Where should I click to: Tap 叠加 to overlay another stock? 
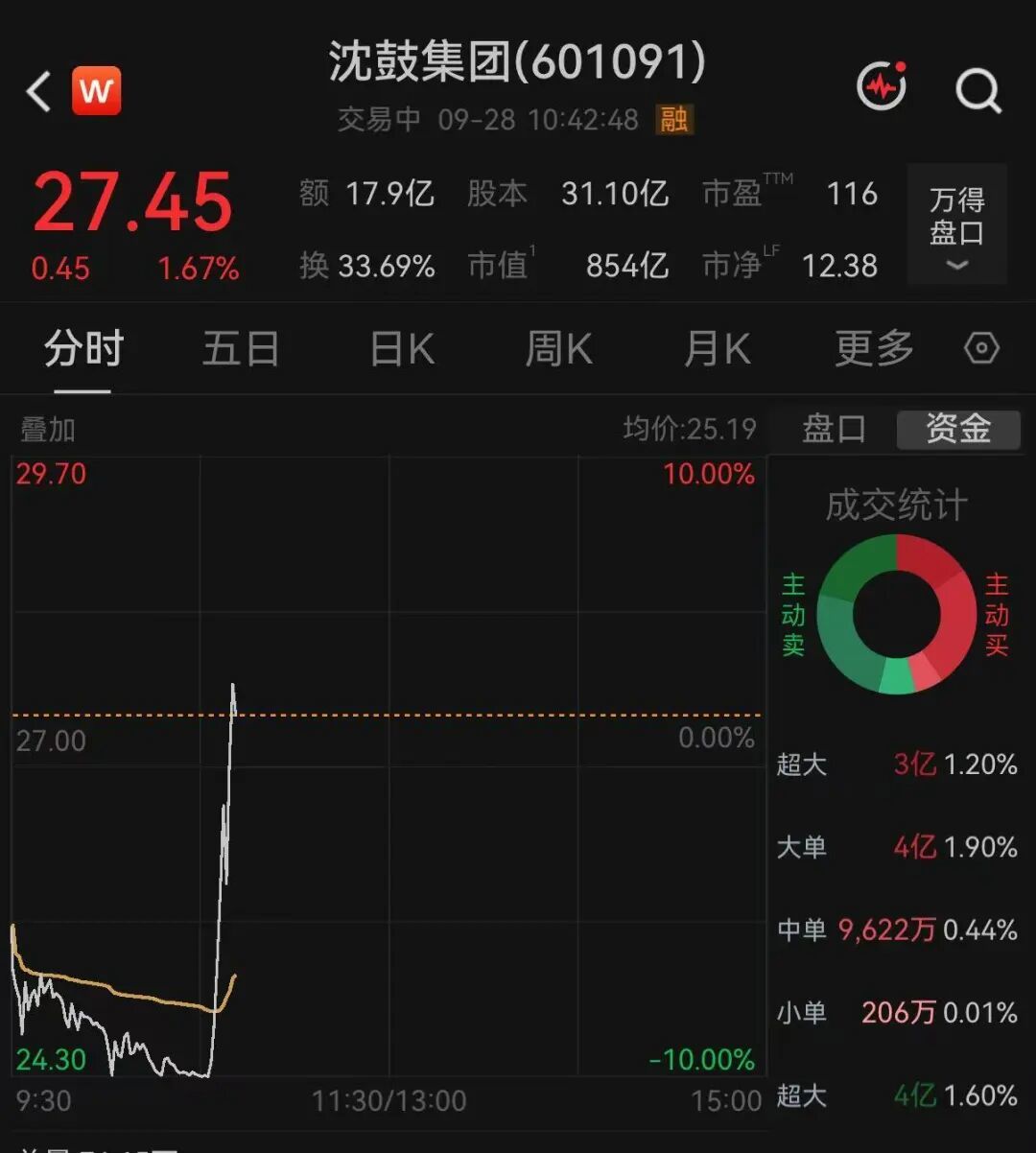click(x=48, y=429)
